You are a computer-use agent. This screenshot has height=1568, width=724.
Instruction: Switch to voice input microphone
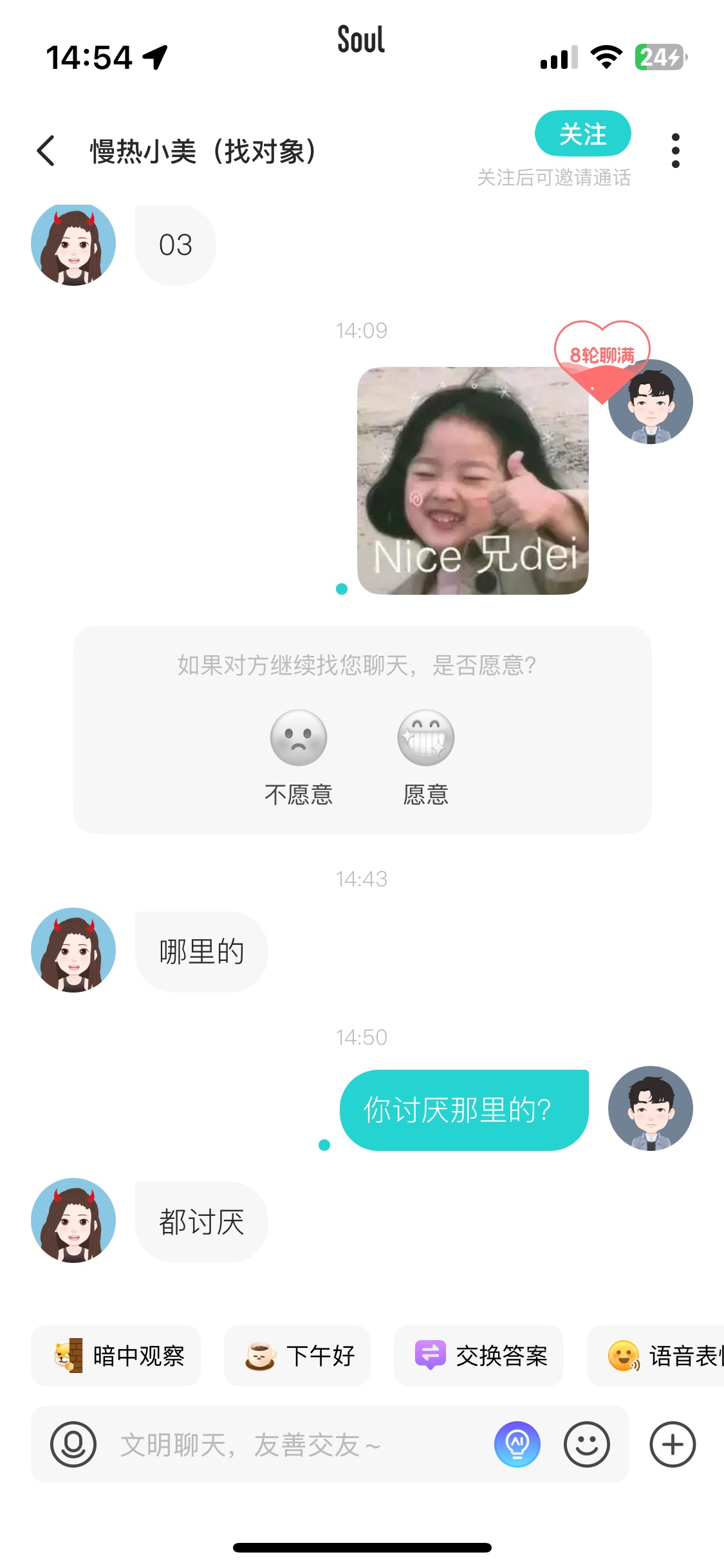click(73, 1444)
